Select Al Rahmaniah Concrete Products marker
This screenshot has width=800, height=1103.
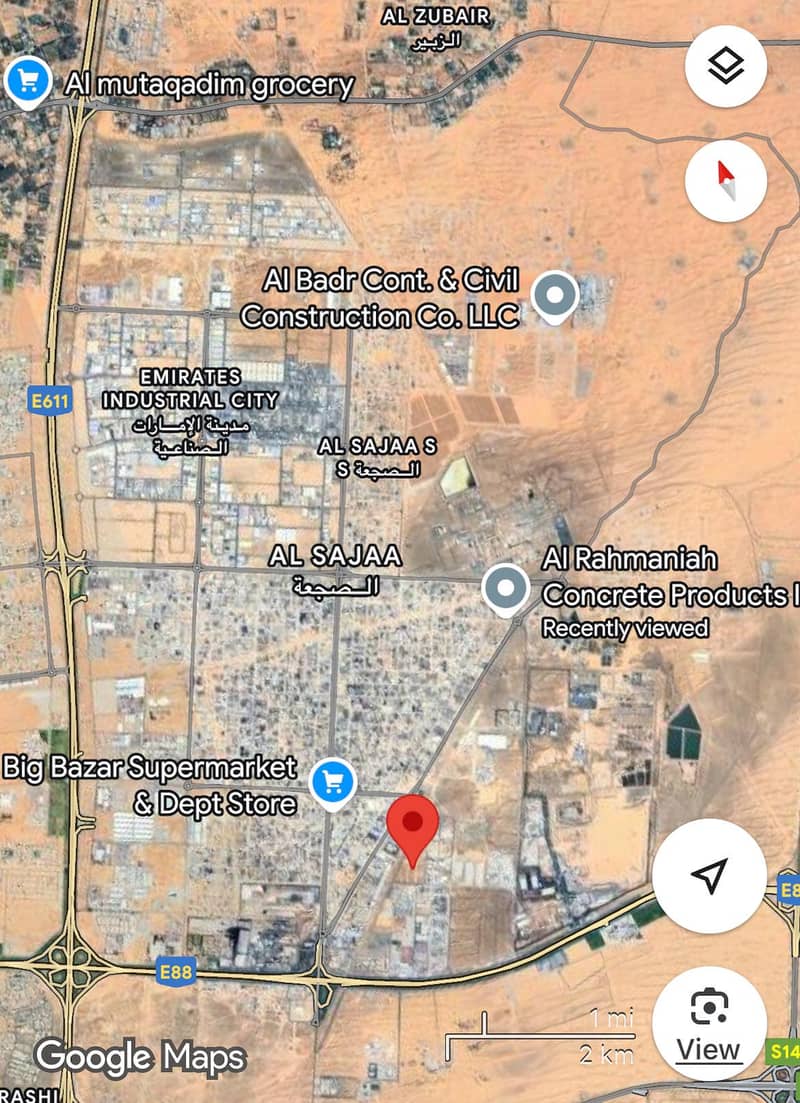506,589
